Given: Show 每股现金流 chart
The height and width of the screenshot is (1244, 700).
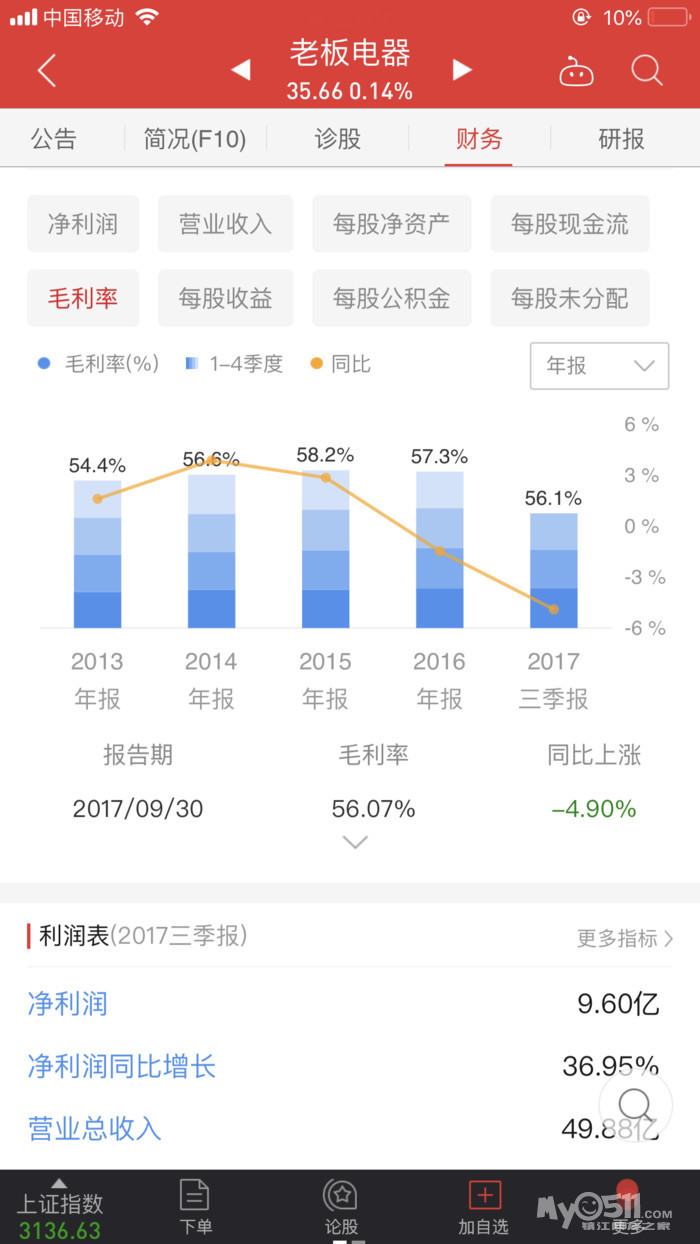Looking at the screenshot, I should coord(569,223).
